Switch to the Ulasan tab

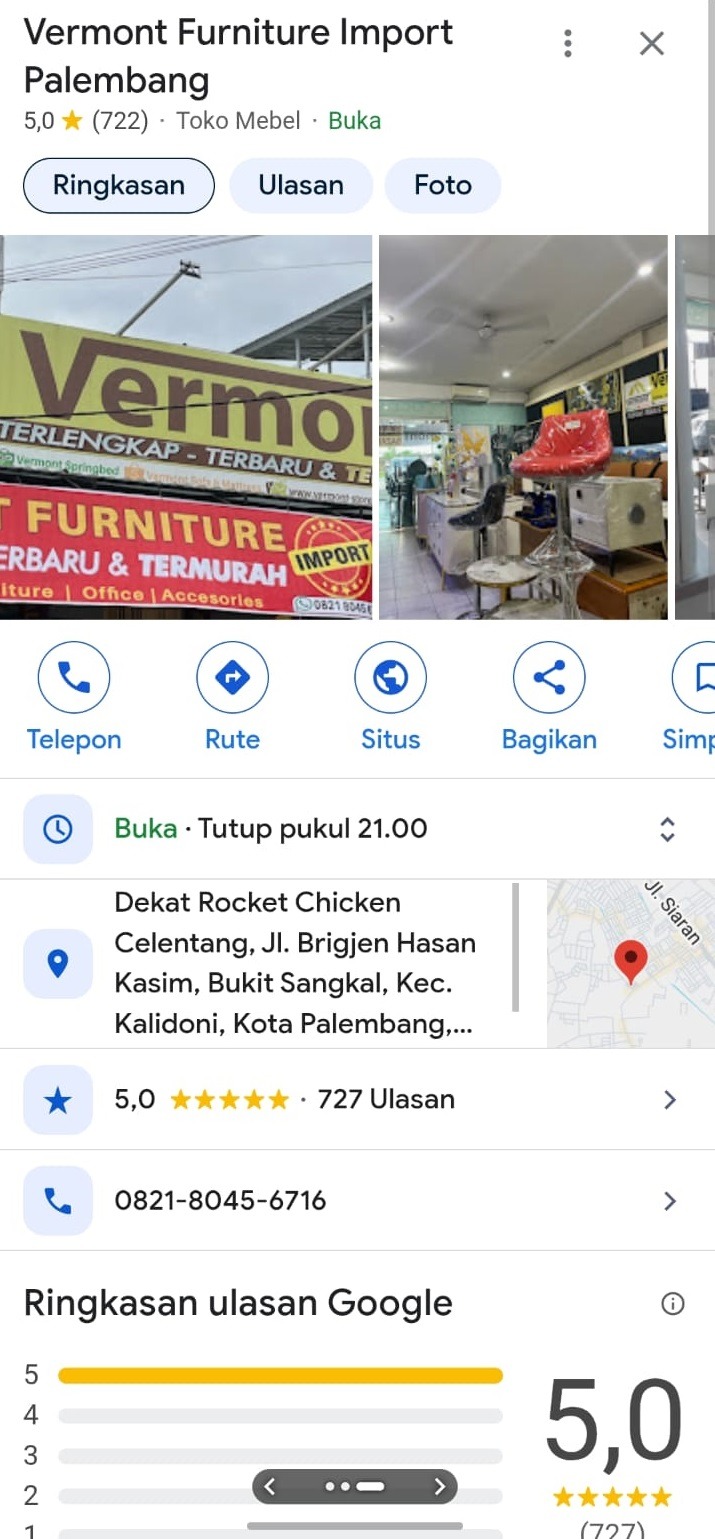tap(301, 185)
